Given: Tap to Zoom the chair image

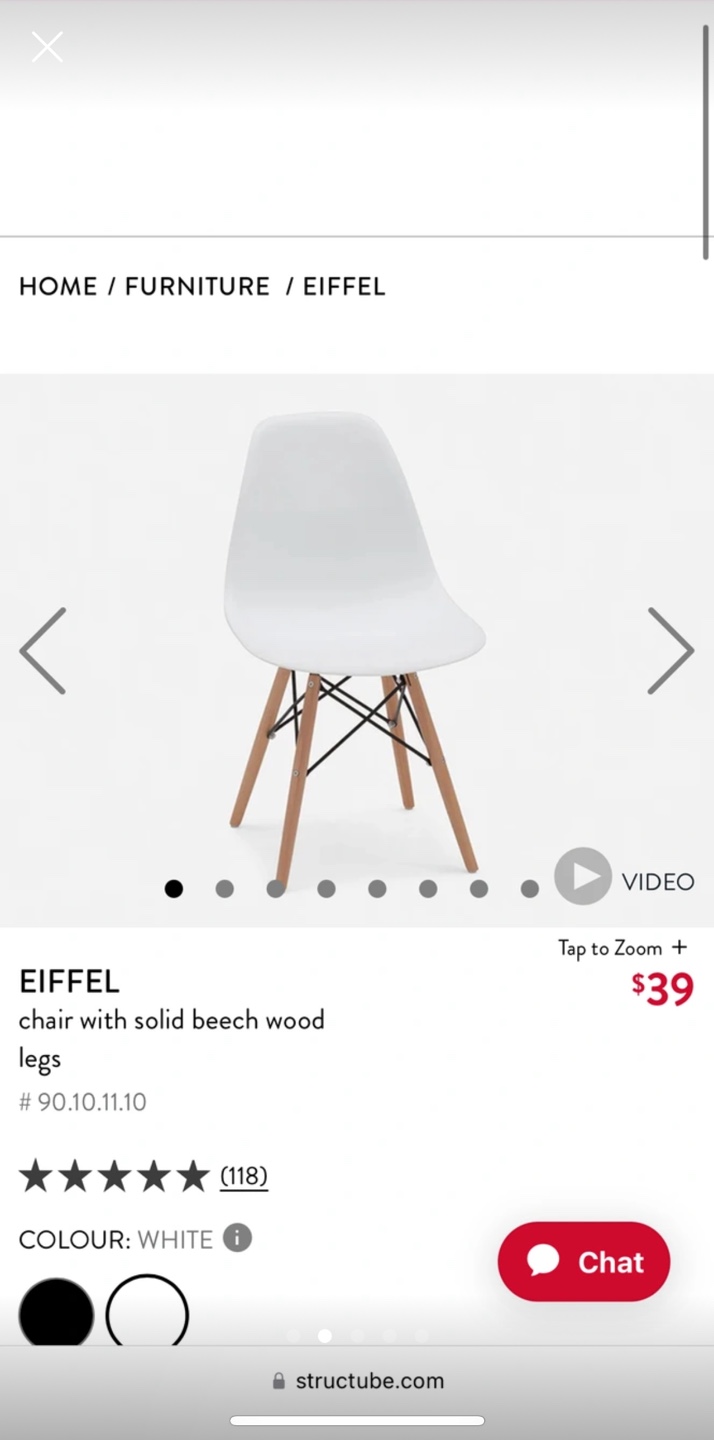Looking at the screenshot, I should (x=622, y=948).
